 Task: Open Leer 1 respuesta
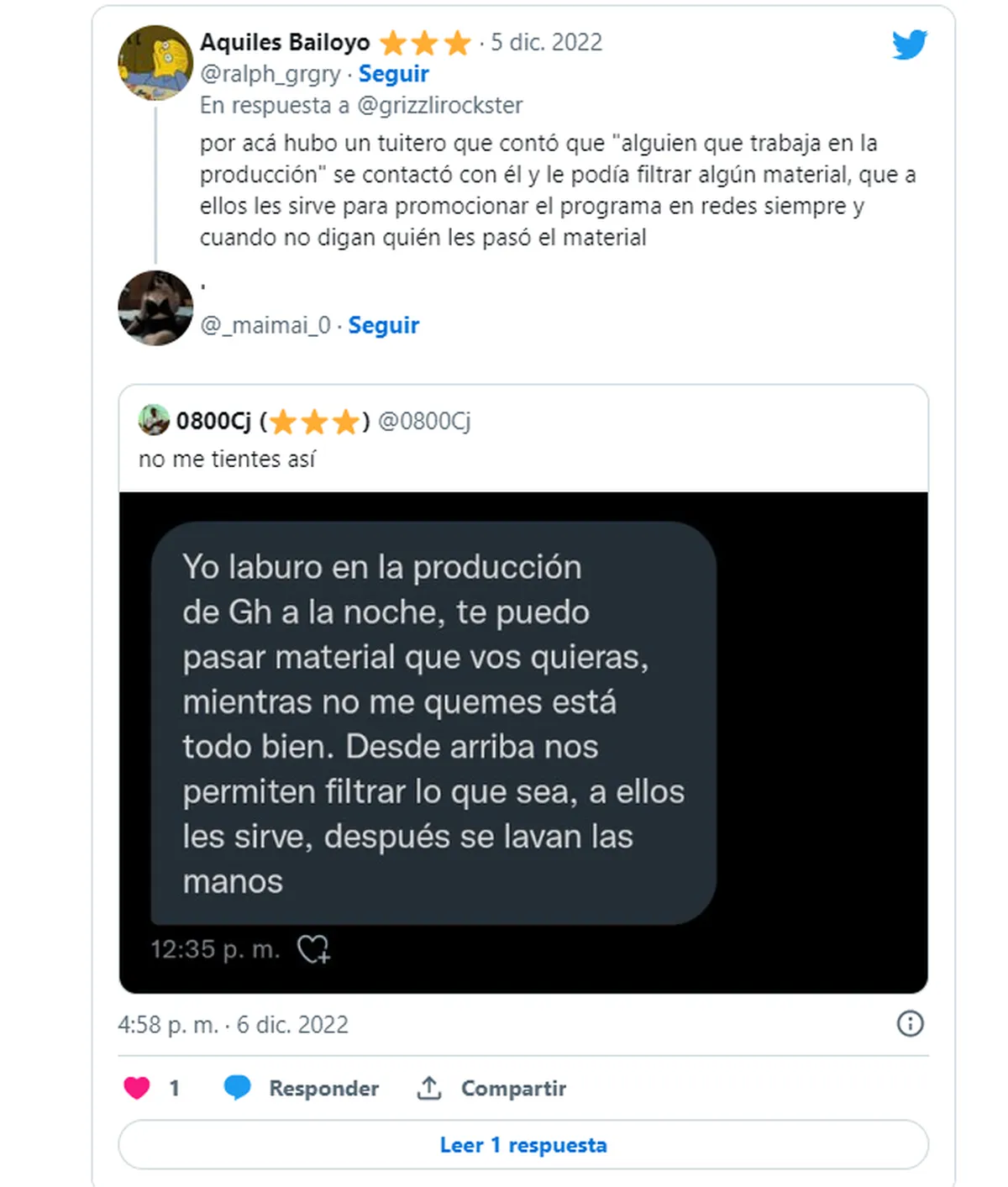(x=522, y=1145)
